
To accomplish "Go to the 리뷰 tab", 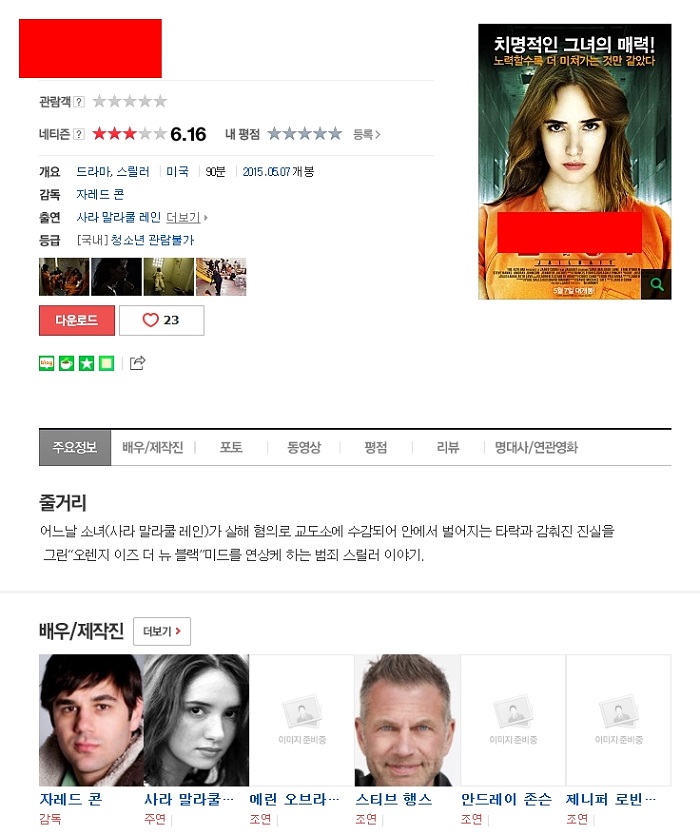I will point(448,447).
